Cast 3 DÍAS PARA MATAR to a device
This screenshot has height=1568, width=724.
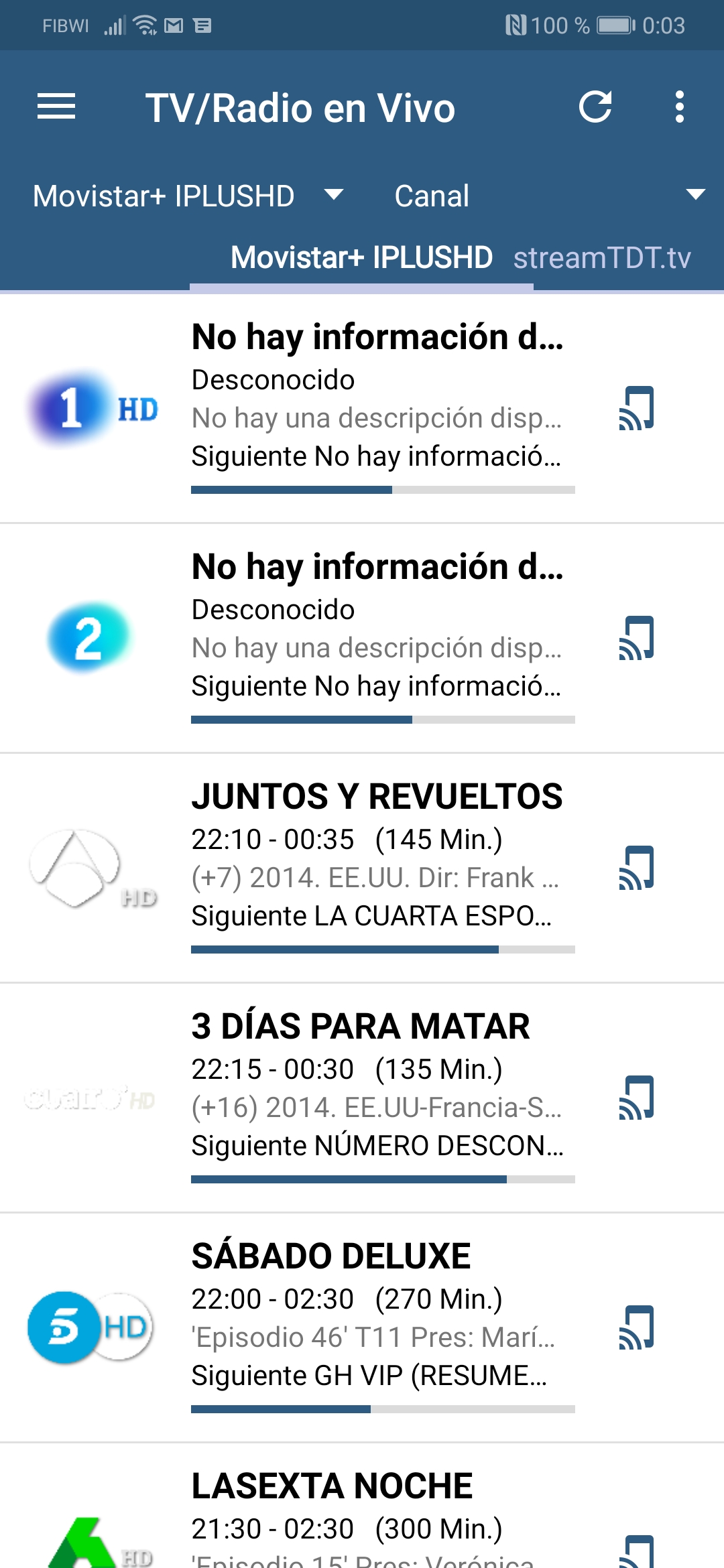(x=636, y=1098)
